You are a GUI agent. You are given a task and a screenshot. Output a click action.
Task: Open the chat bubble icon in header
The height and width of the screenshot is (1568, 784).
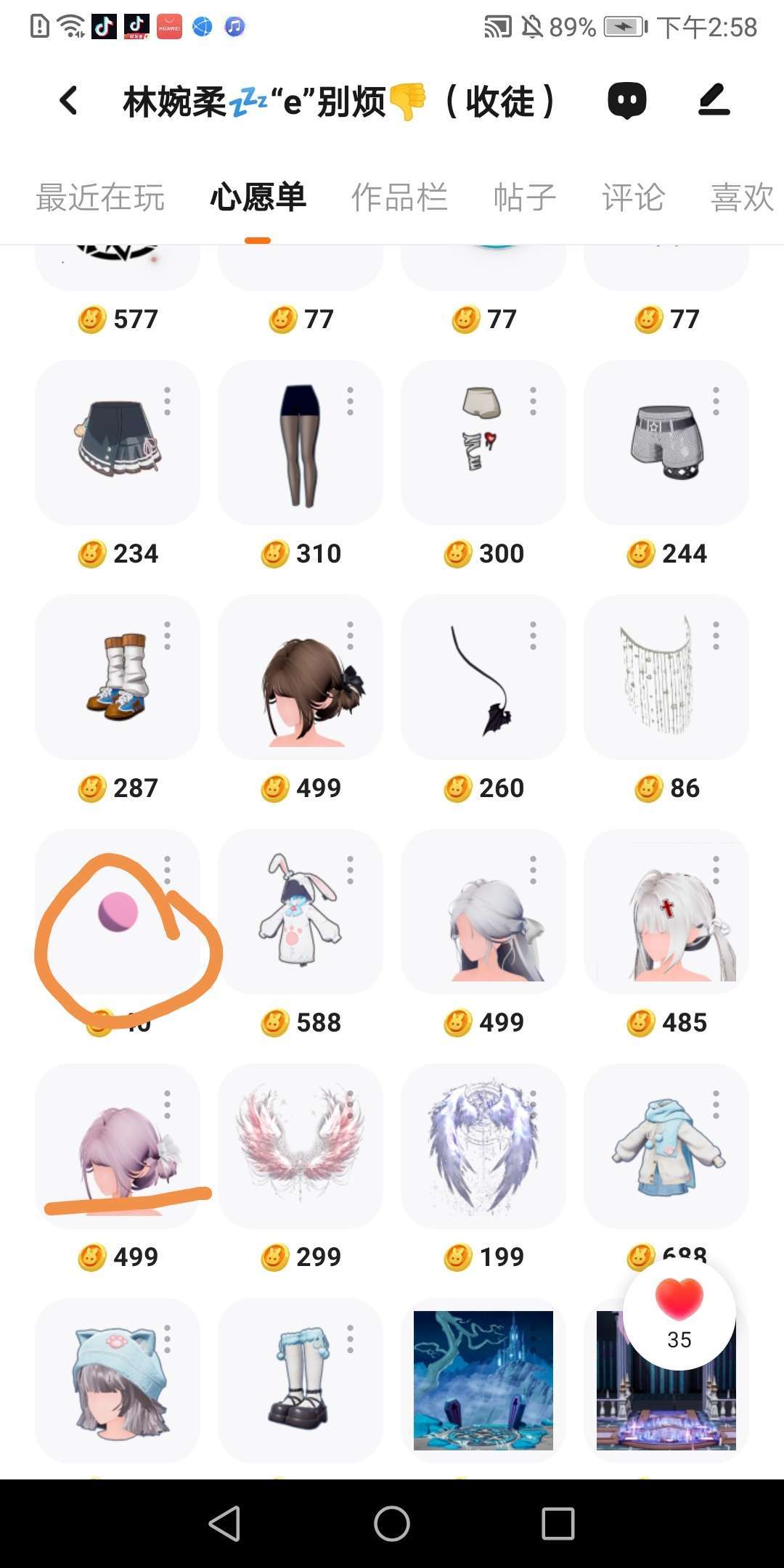(626, 101)
